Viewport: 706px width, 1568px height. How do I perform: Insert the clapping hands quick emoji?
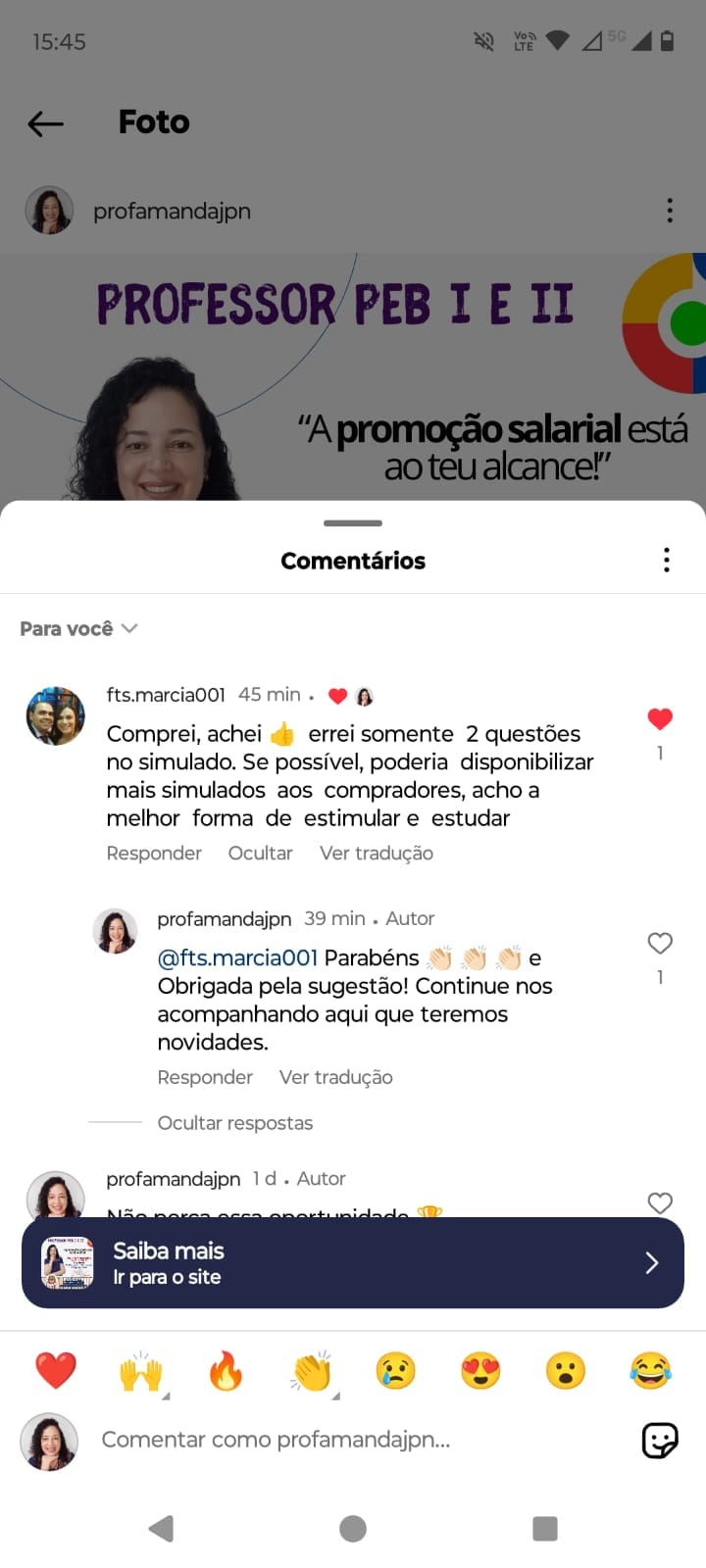312,1371
